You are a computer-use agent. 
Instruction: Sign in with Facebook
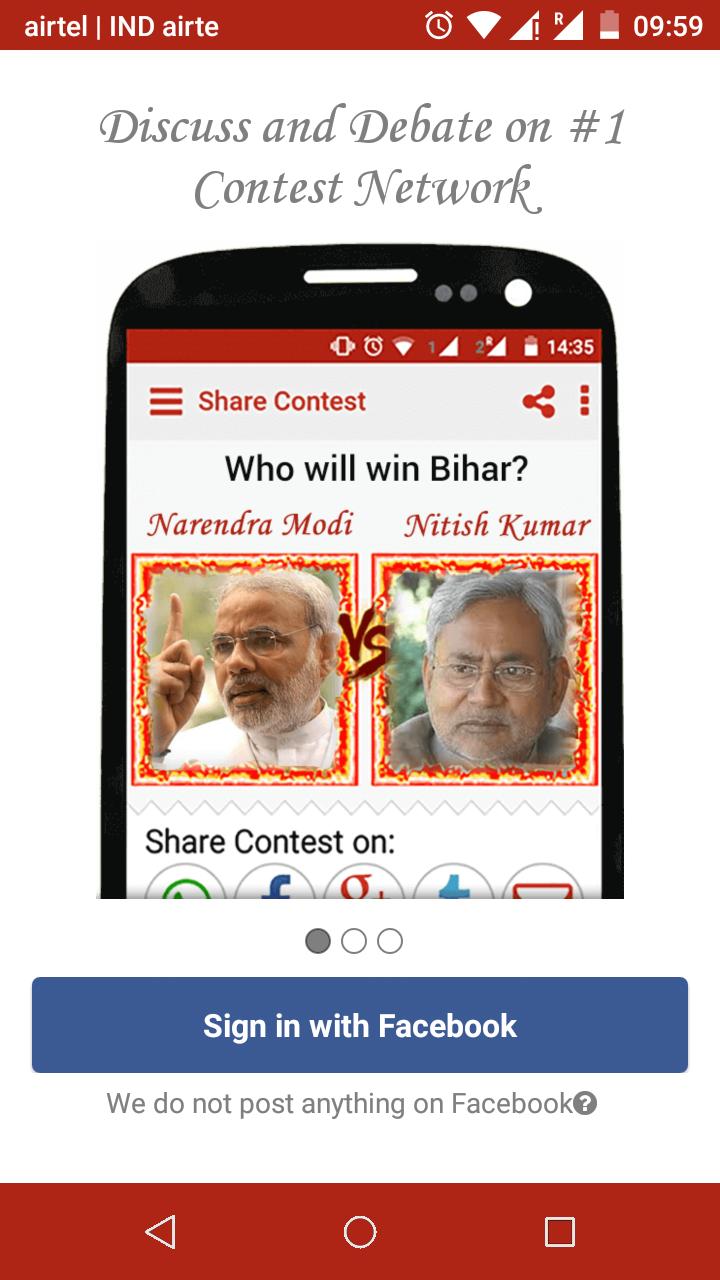[x=360, y=1025]
